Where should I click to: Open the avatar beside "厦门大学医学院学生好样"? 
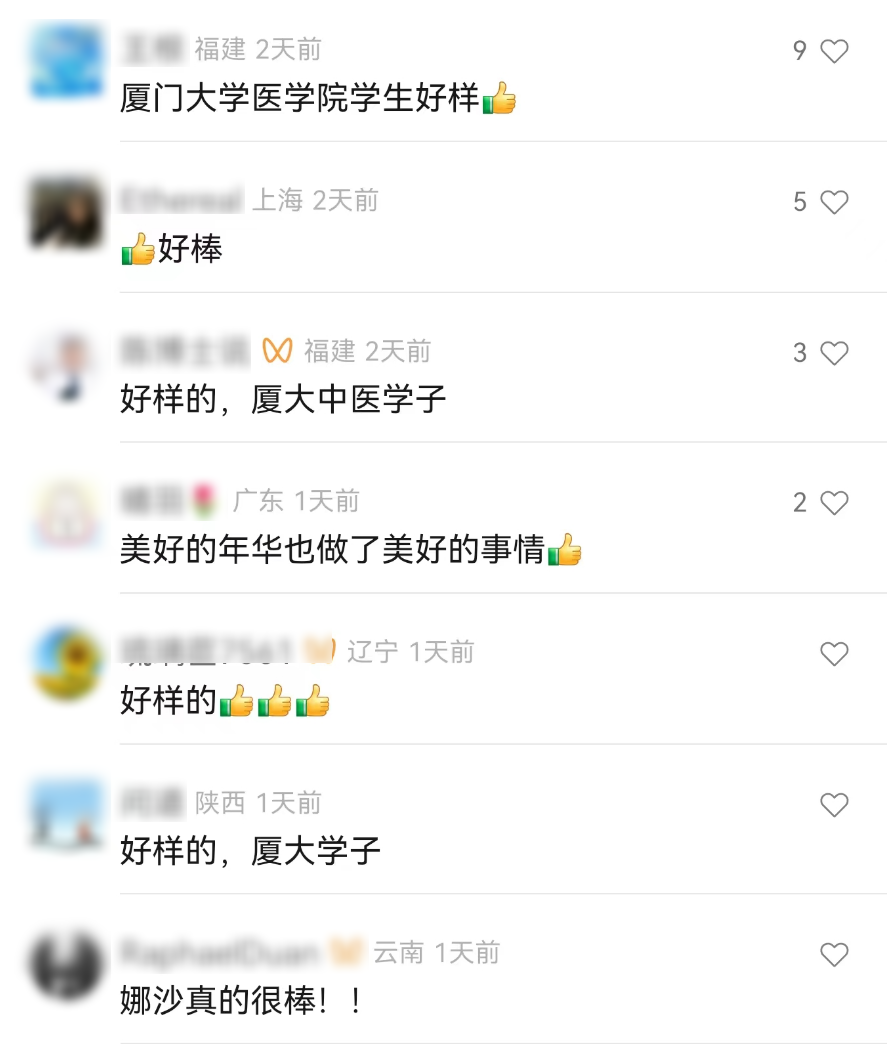(x=66, y=62)
